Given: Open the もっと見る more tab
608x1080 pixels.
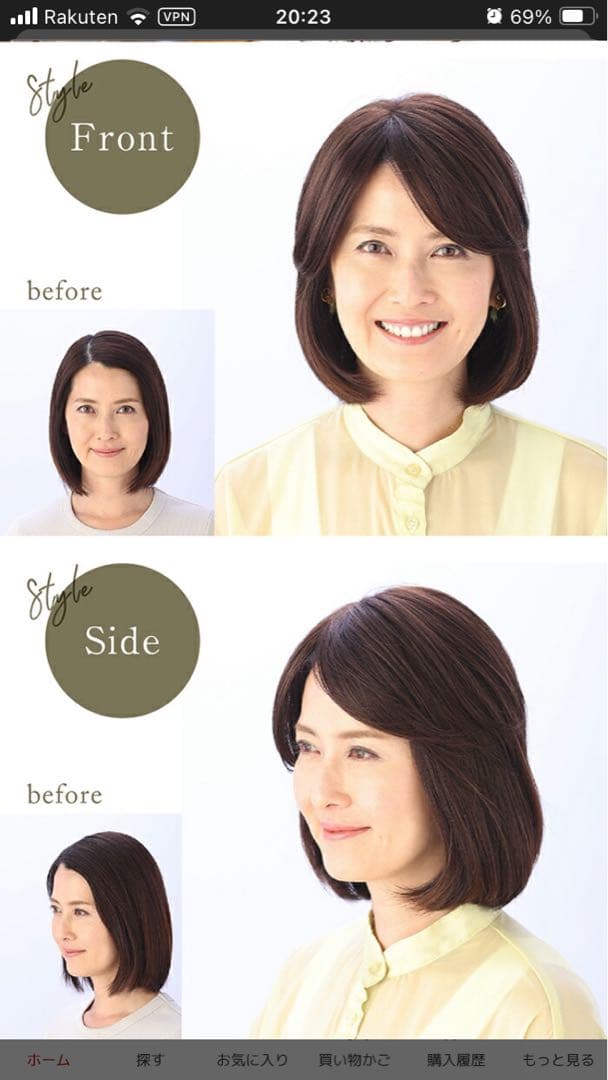Looking at the screenshot, I should click(x=558, y=1060).
